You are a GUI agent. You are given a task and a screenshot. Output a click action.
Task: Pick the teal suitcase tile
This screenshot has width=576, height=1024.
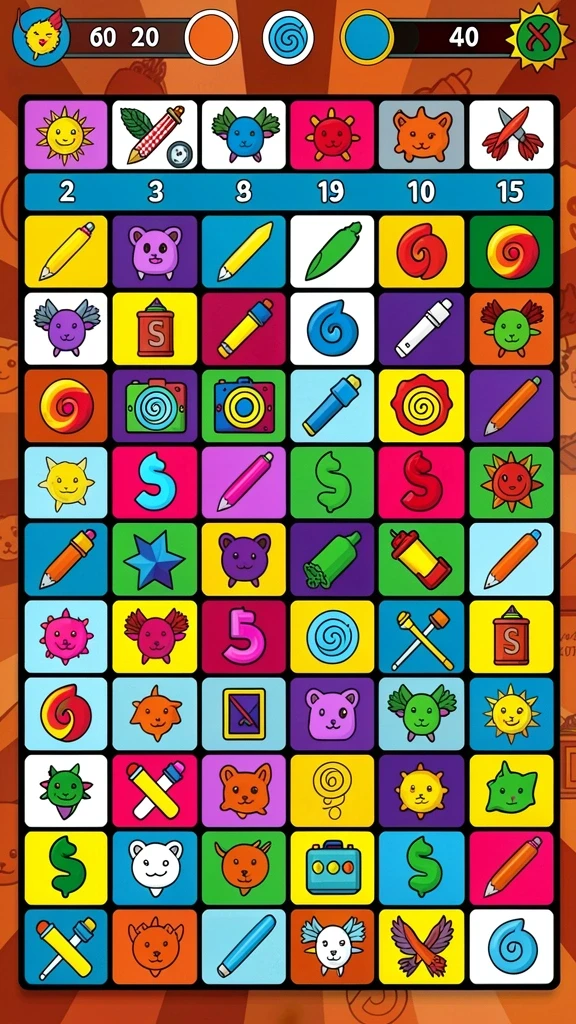332,867
